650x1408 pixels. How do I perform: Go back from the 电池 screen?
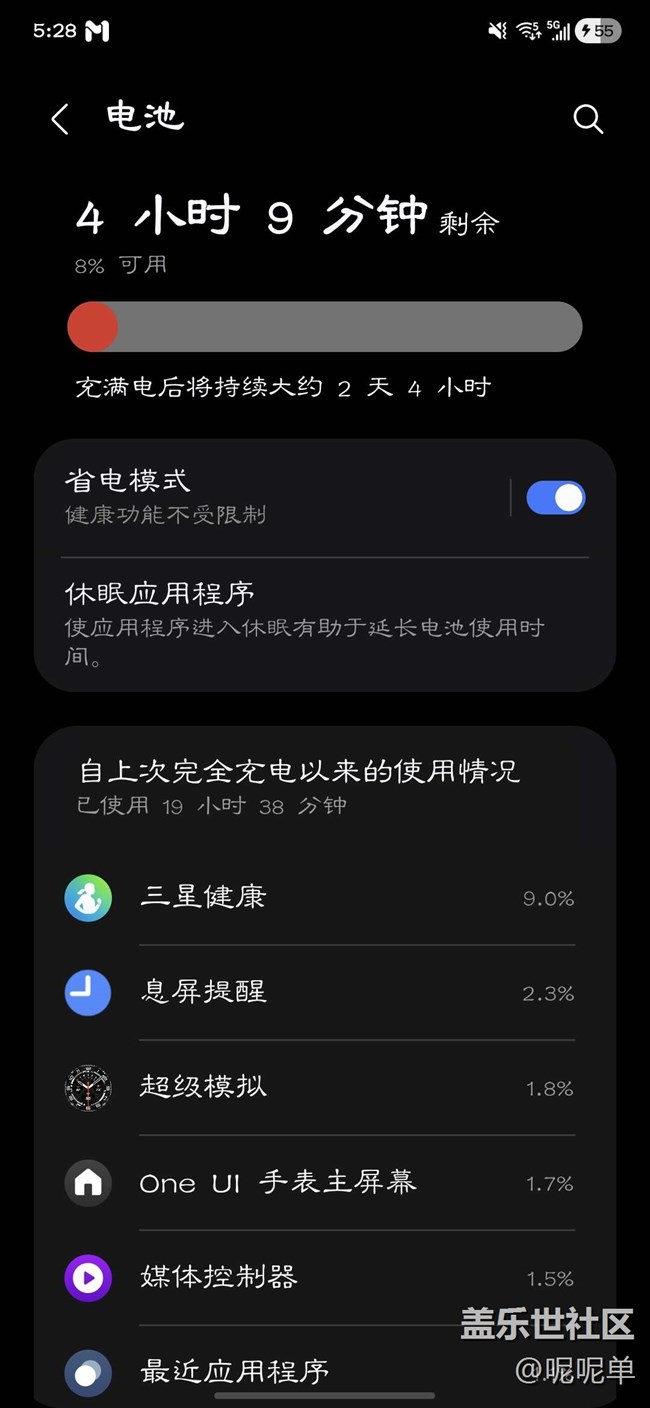coord(60,120)
